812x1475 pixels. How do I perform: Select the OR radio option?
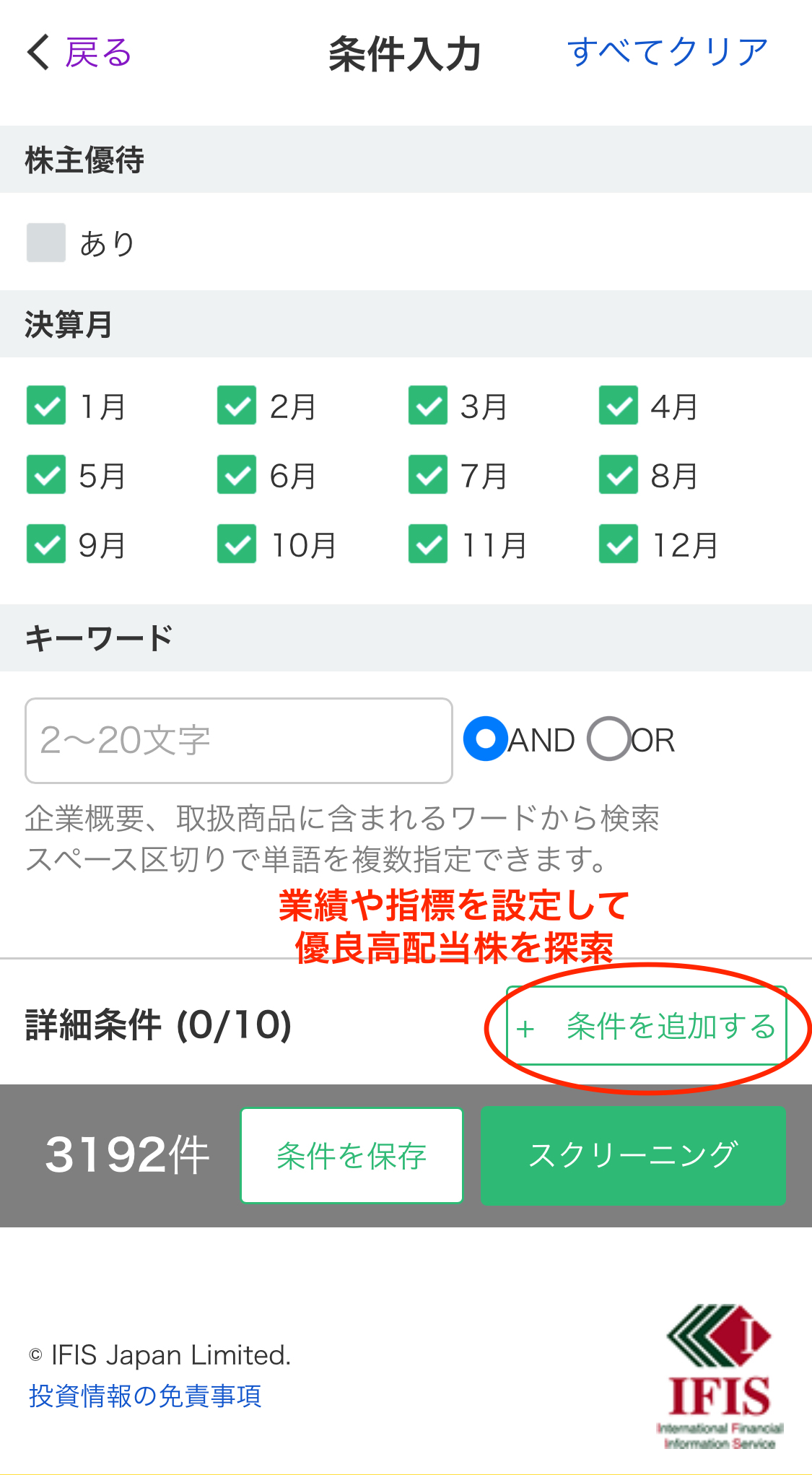(609, 739)
